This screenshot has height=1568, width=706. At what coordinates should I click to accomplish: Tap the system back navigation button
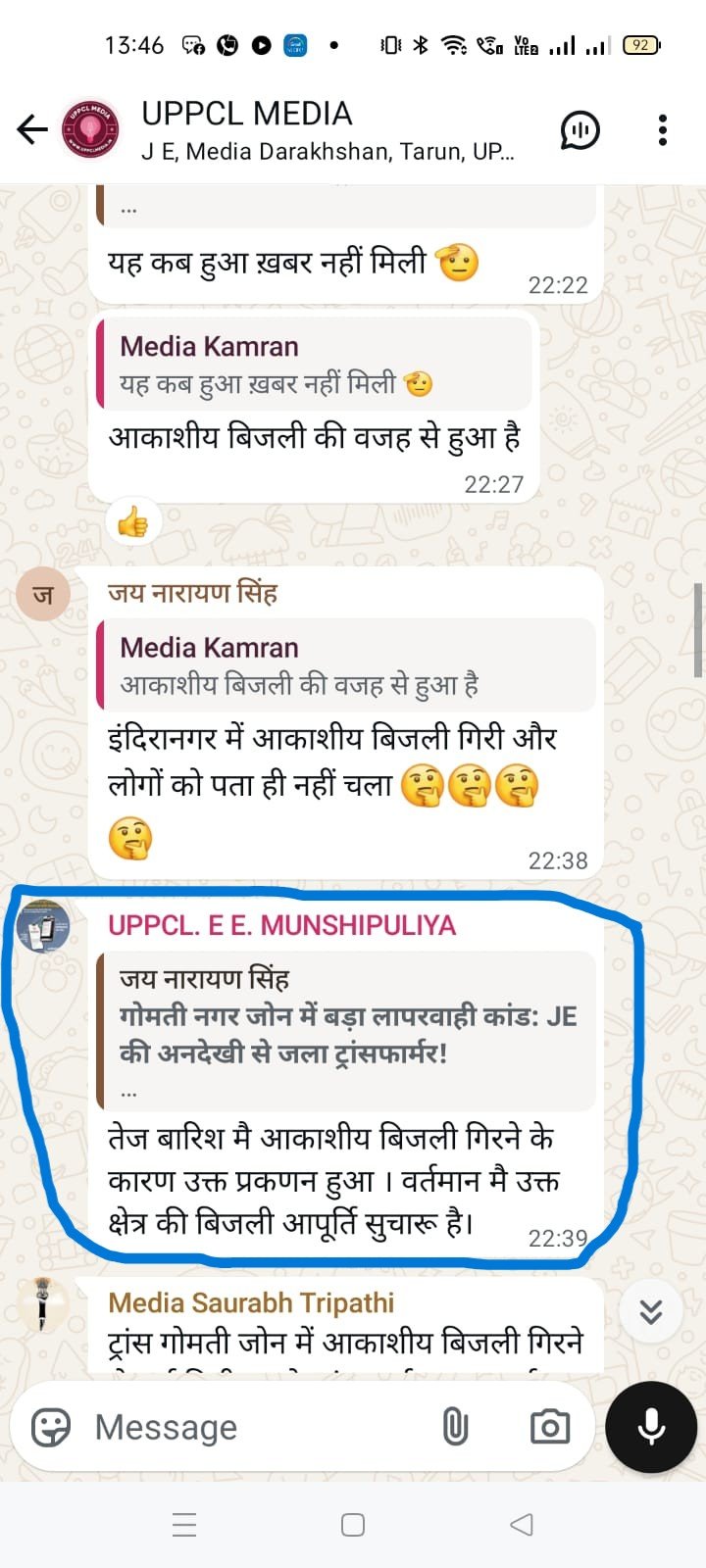click(x=522, y=1525)
